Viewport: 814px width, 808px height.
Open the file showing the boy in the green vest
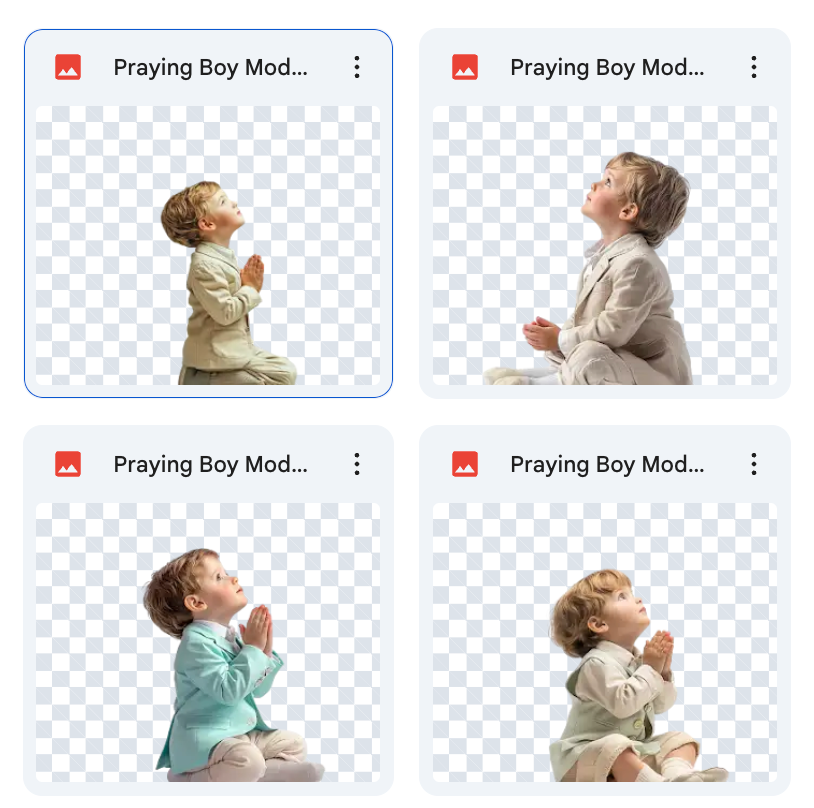604,642
